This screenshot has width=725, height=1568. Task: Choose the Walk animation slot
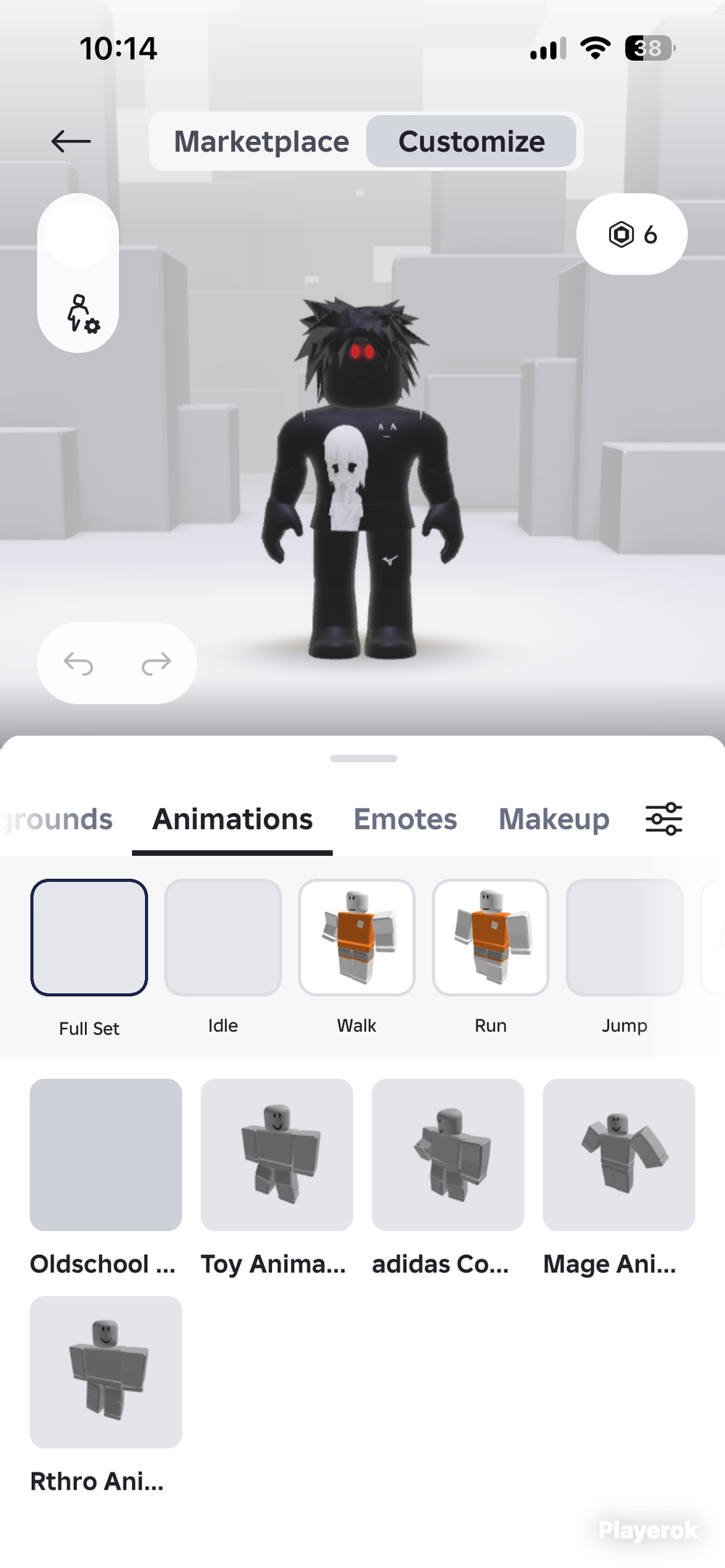tap(357, 938)
